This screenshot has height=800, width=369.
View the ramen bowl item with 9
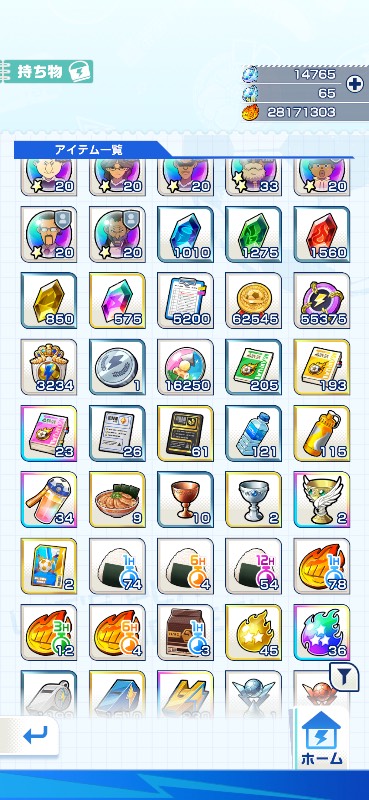(117, 499)
